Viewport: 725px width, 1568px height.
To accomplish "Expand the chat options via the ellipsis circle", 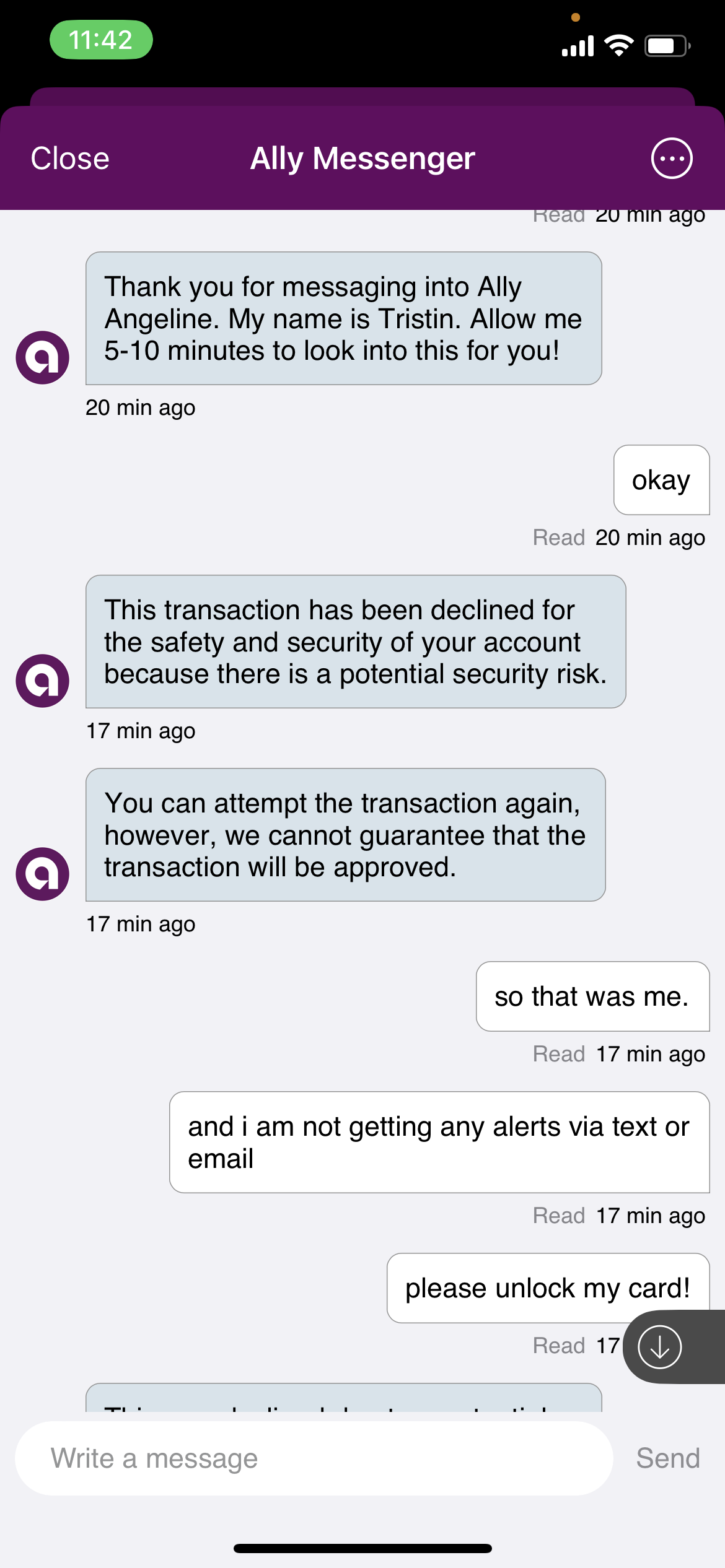I will click(672, 158).
